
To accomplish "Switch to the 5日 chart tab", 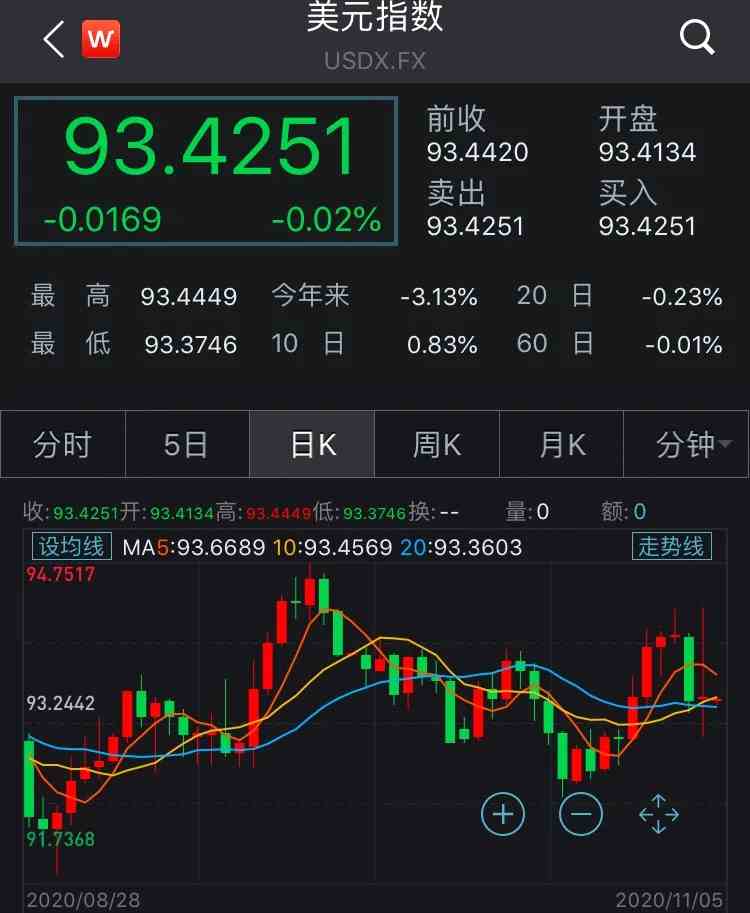I will coord(186,445).
